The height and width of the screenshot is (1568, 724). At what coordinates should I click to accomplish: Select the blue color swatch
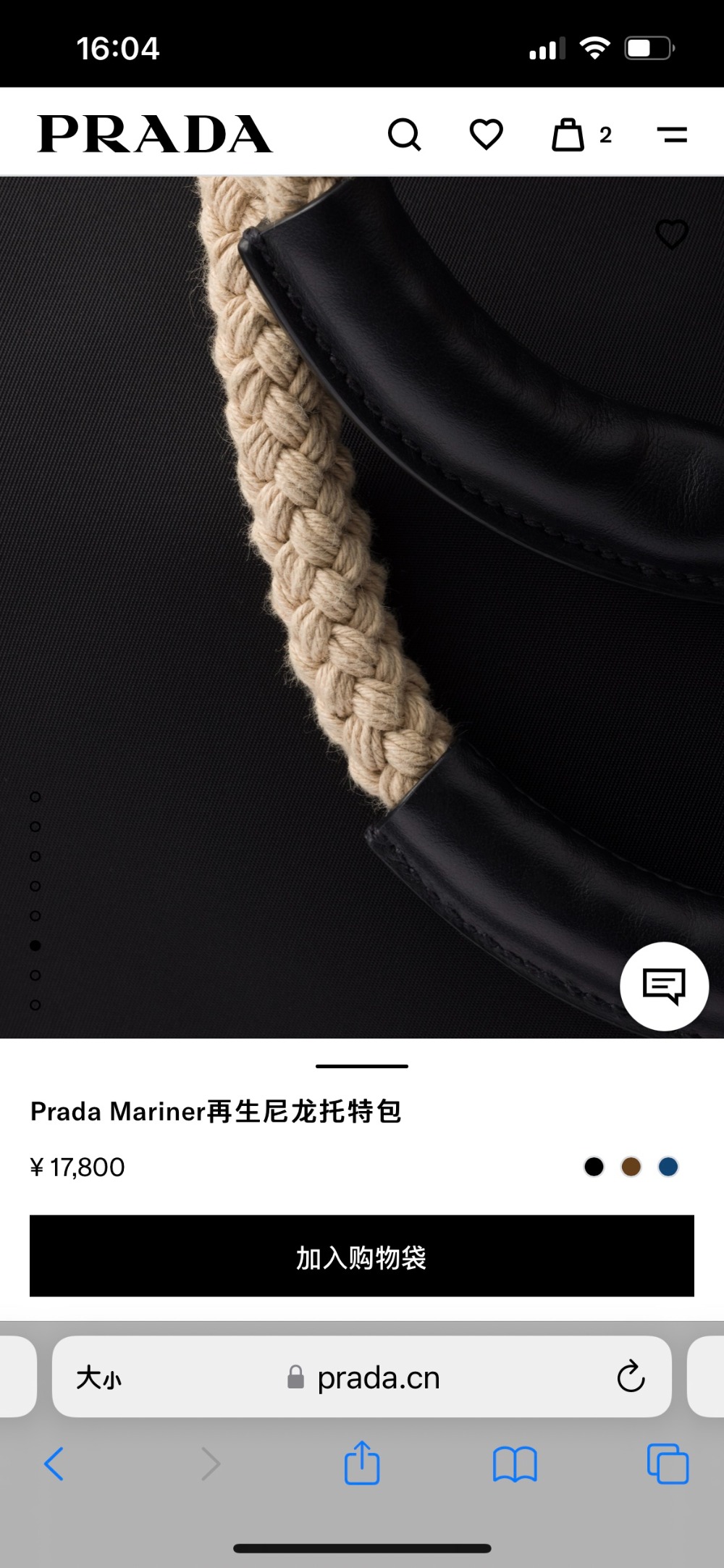(668, 1167)
